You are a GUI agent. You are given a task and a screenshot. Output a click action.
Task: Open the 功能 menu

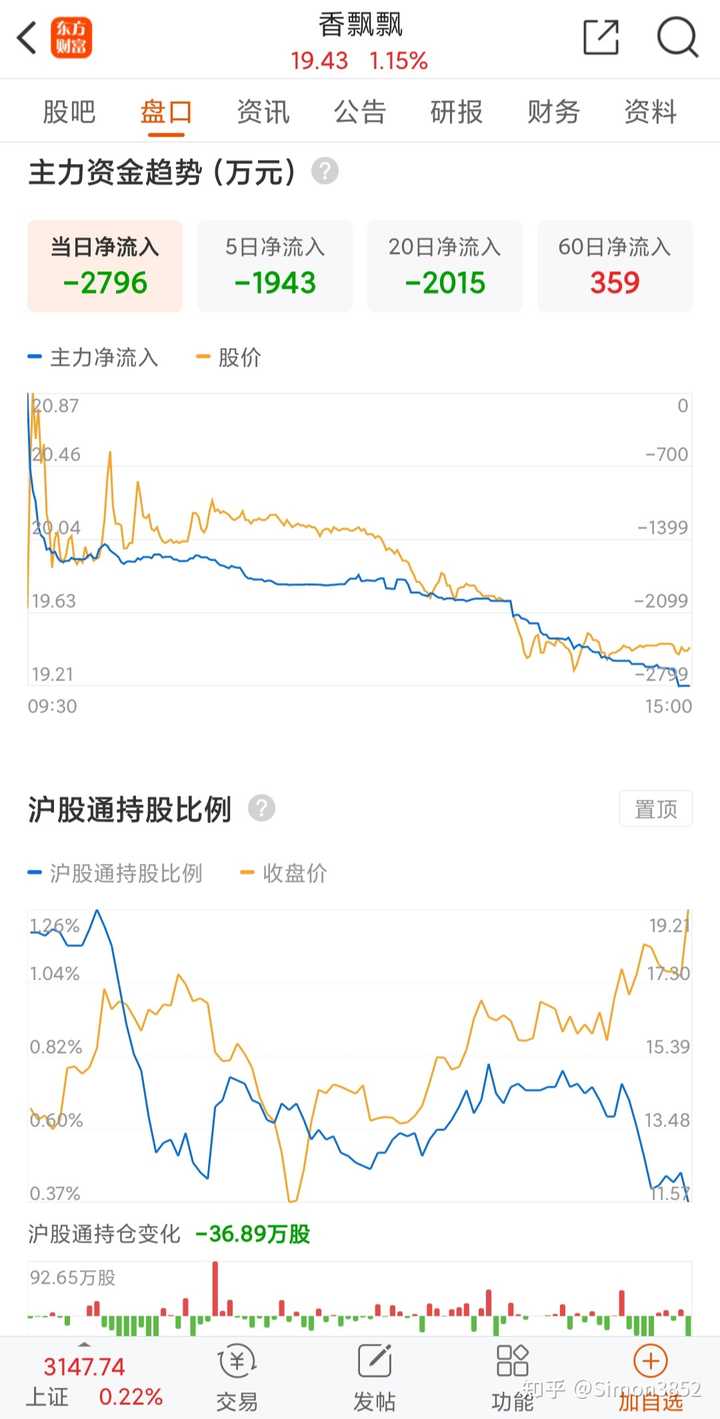click(513, 1378)
